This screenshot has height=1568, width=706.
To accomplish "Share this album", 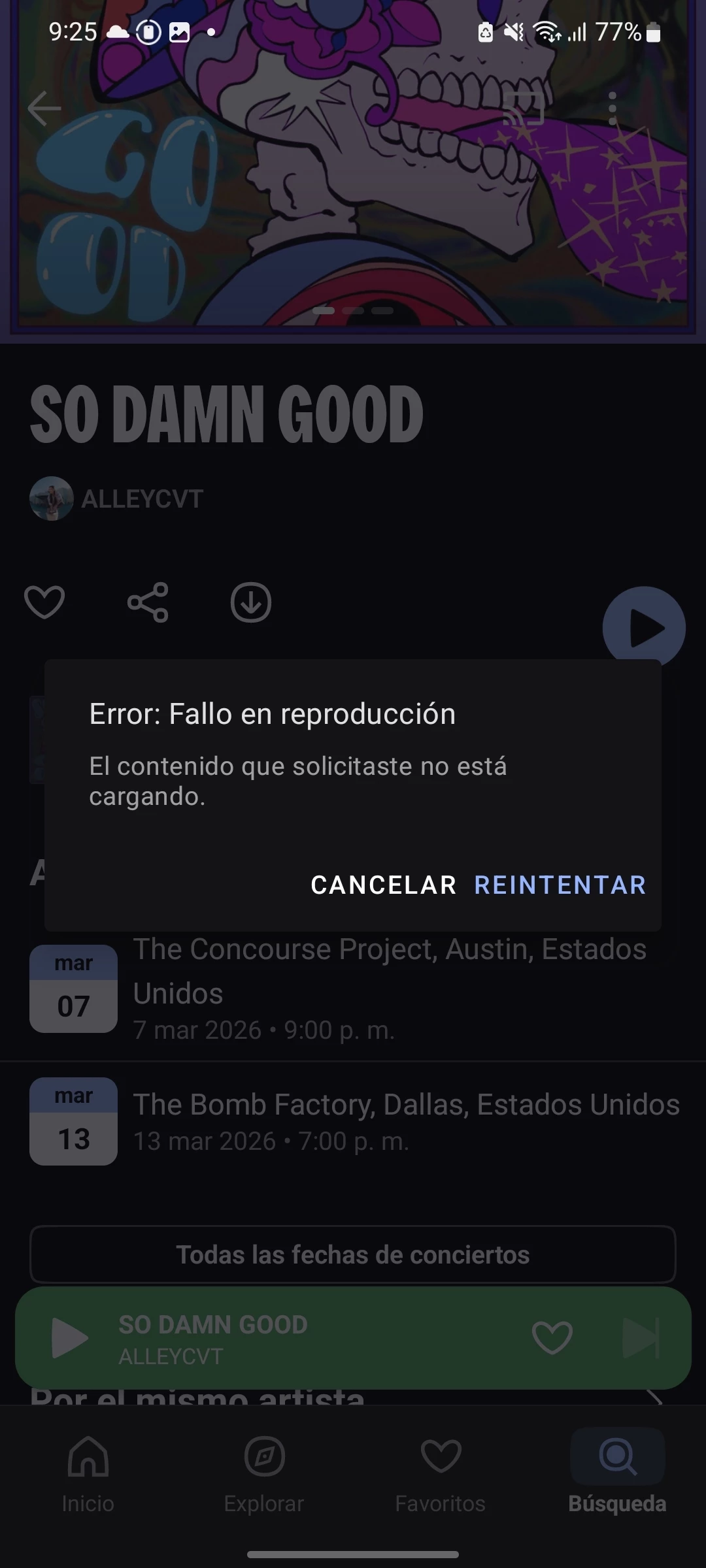I will click(148, 602).
